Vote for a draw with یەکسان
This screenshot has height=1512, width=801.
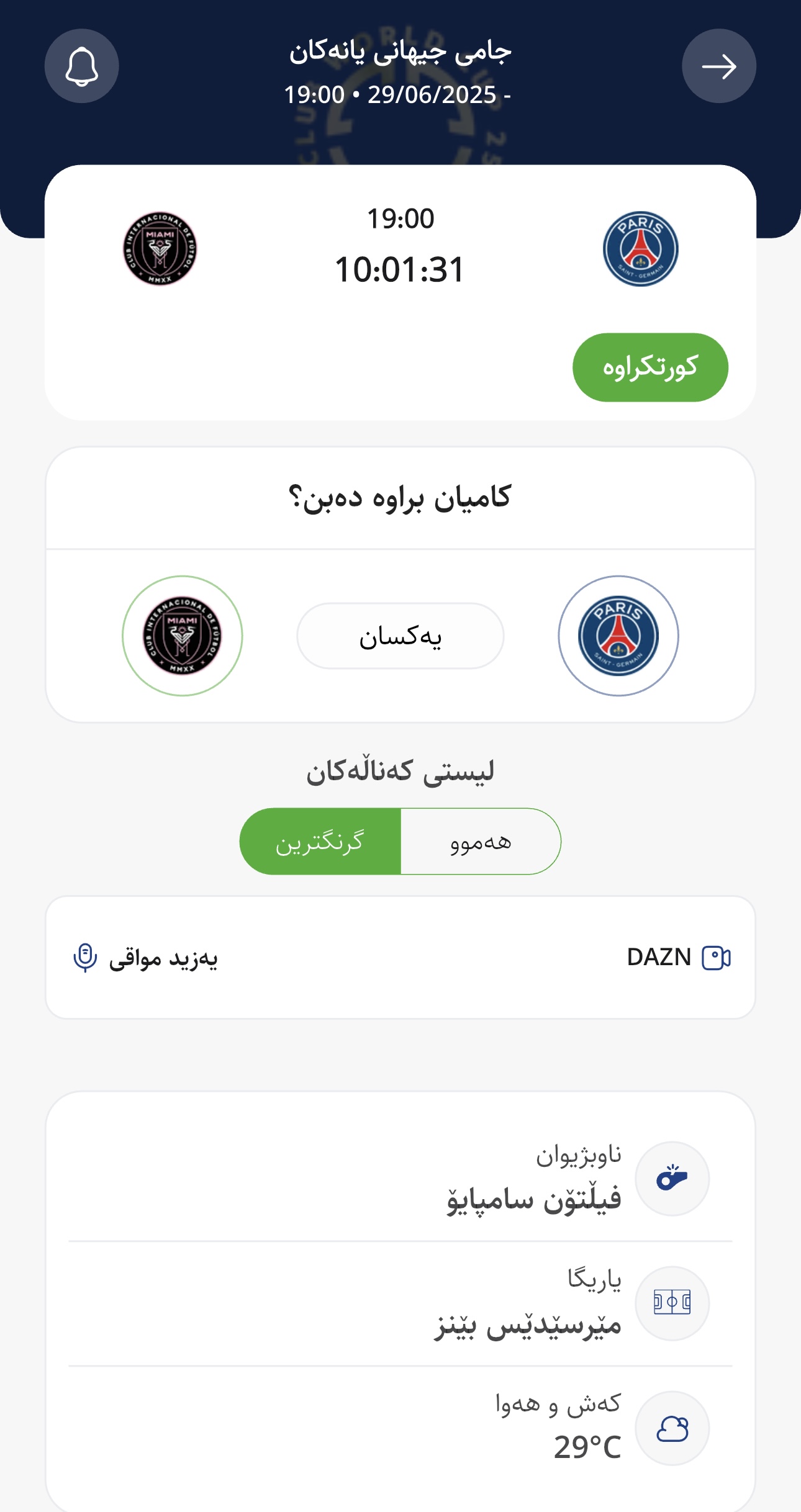click(x=400, y=636)
